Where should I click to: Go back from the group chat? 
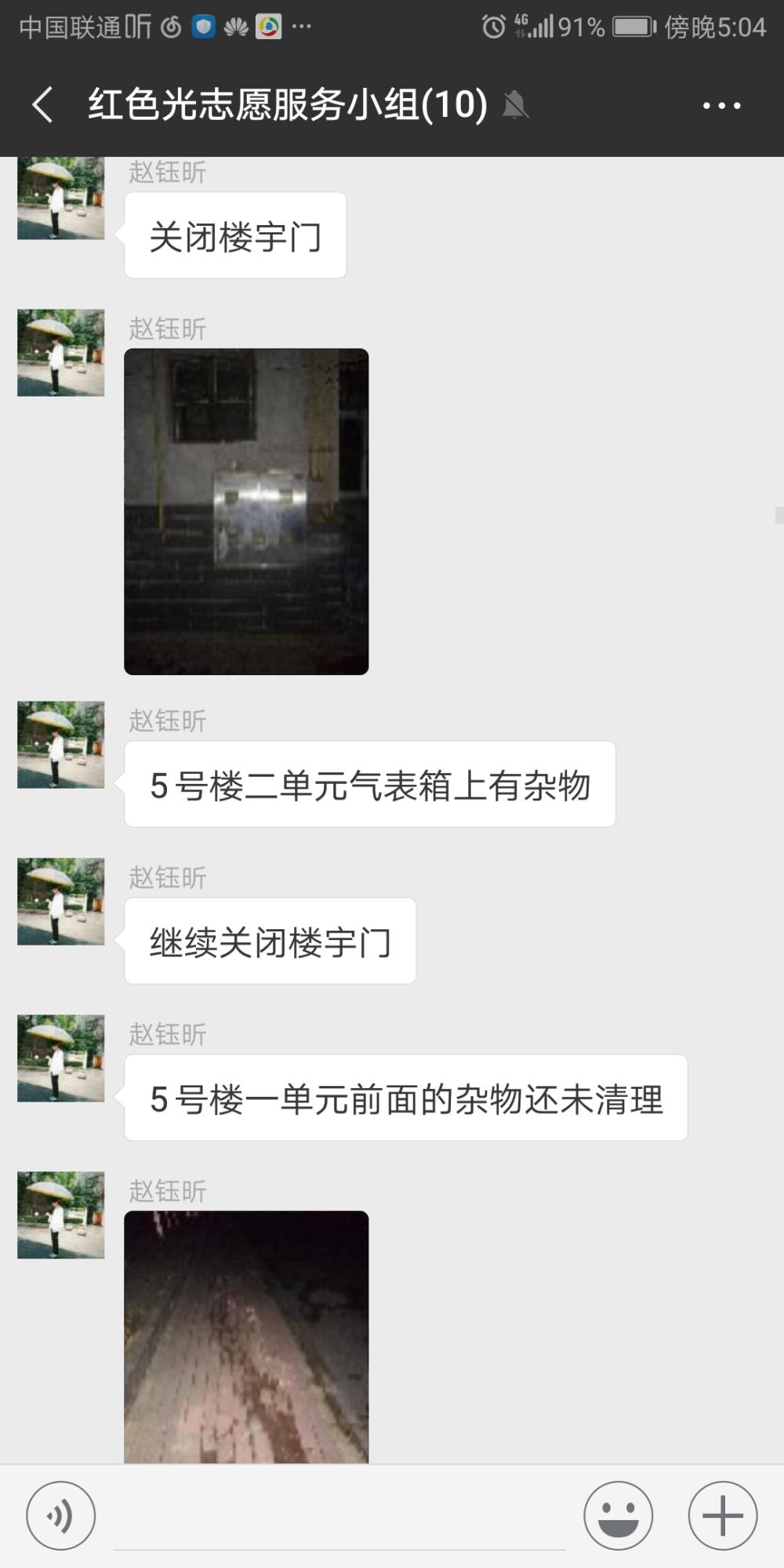pyautogui.click(x=43, y=104)
